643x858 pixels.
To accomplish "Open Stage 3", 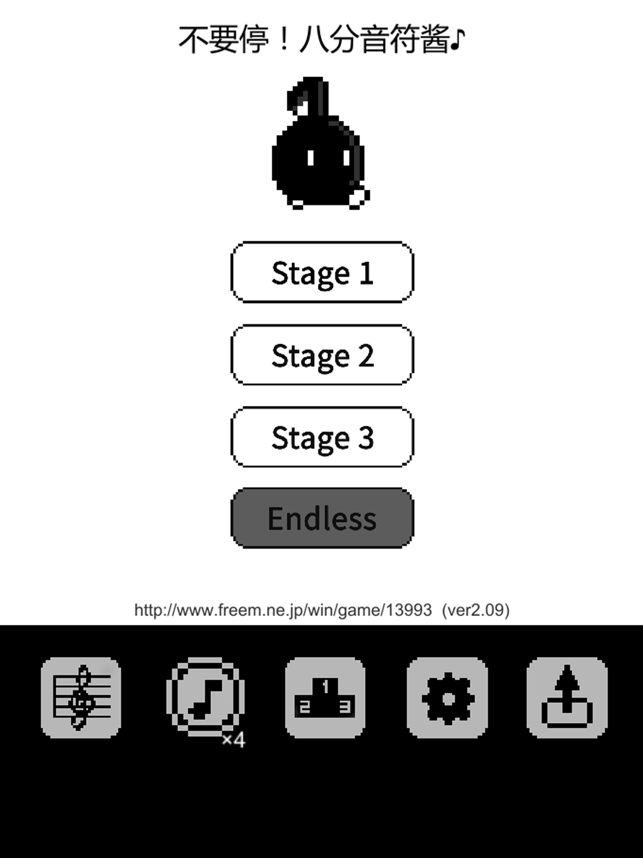I will tap(322, 437).
